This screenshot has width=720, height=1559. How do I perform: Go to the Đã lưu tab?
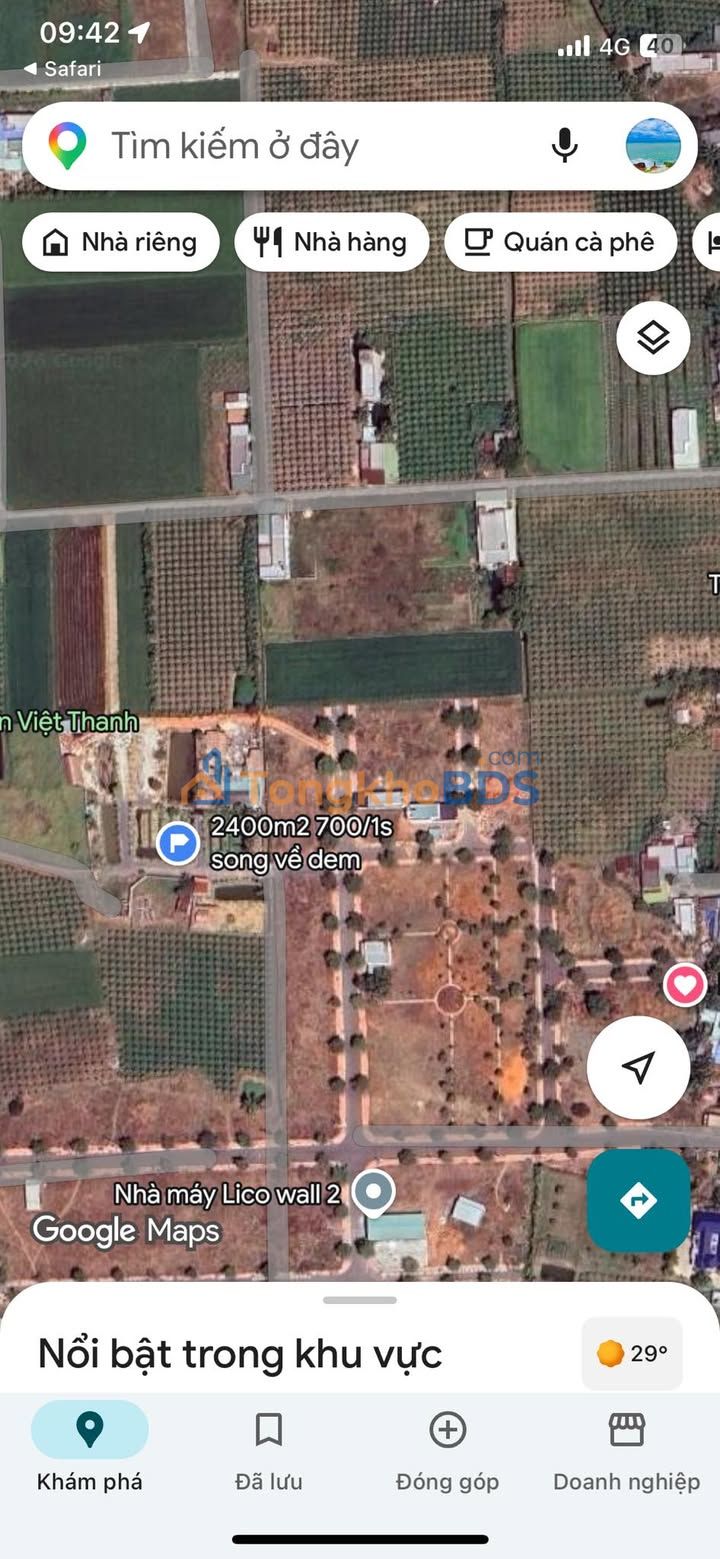(x=268, y=1447)
